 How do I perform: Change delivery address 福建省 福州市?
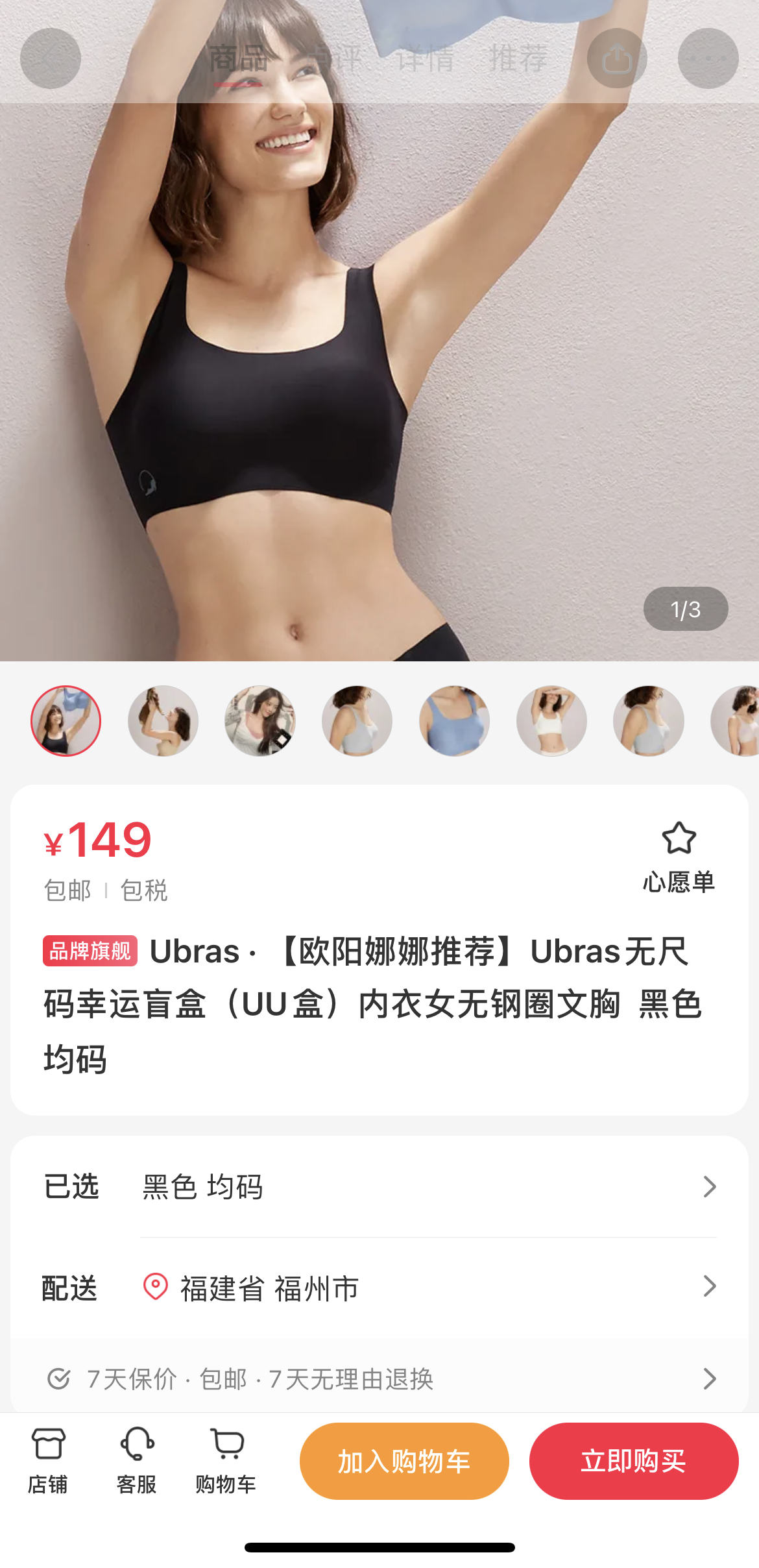379,1288
